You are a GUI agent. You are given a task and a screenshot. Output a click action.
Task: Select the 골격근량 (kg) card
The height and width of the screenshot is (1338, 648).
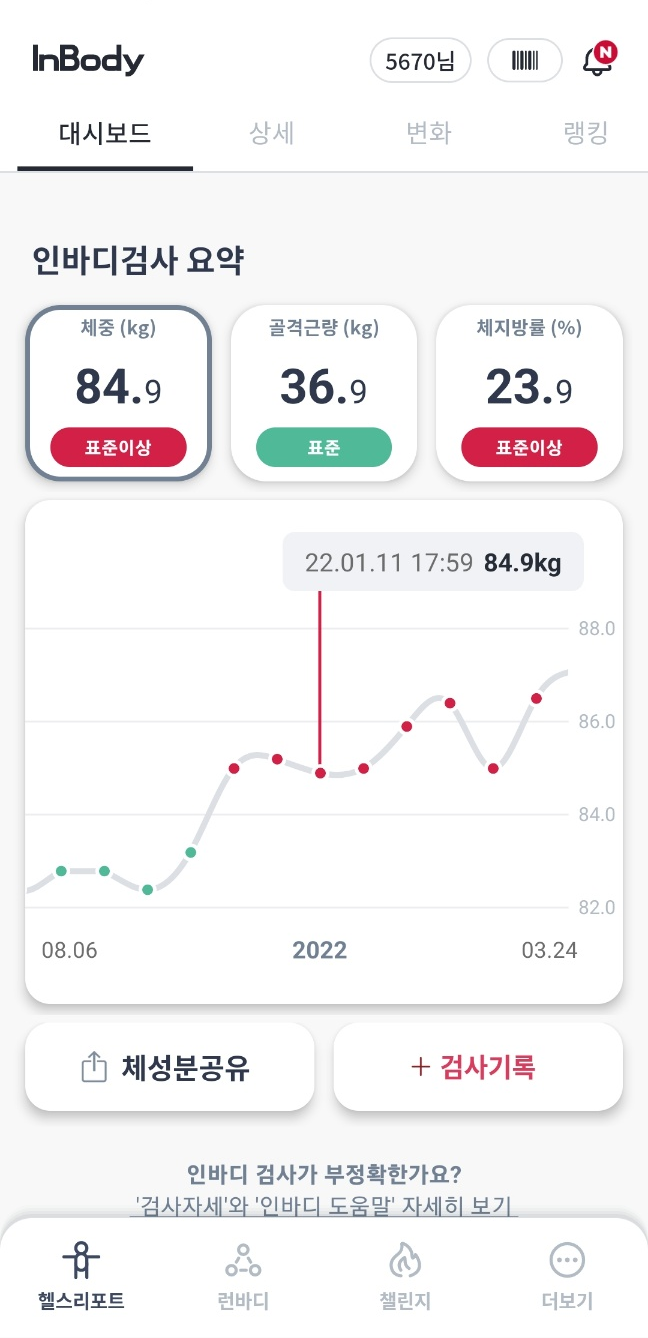(324, 393)
